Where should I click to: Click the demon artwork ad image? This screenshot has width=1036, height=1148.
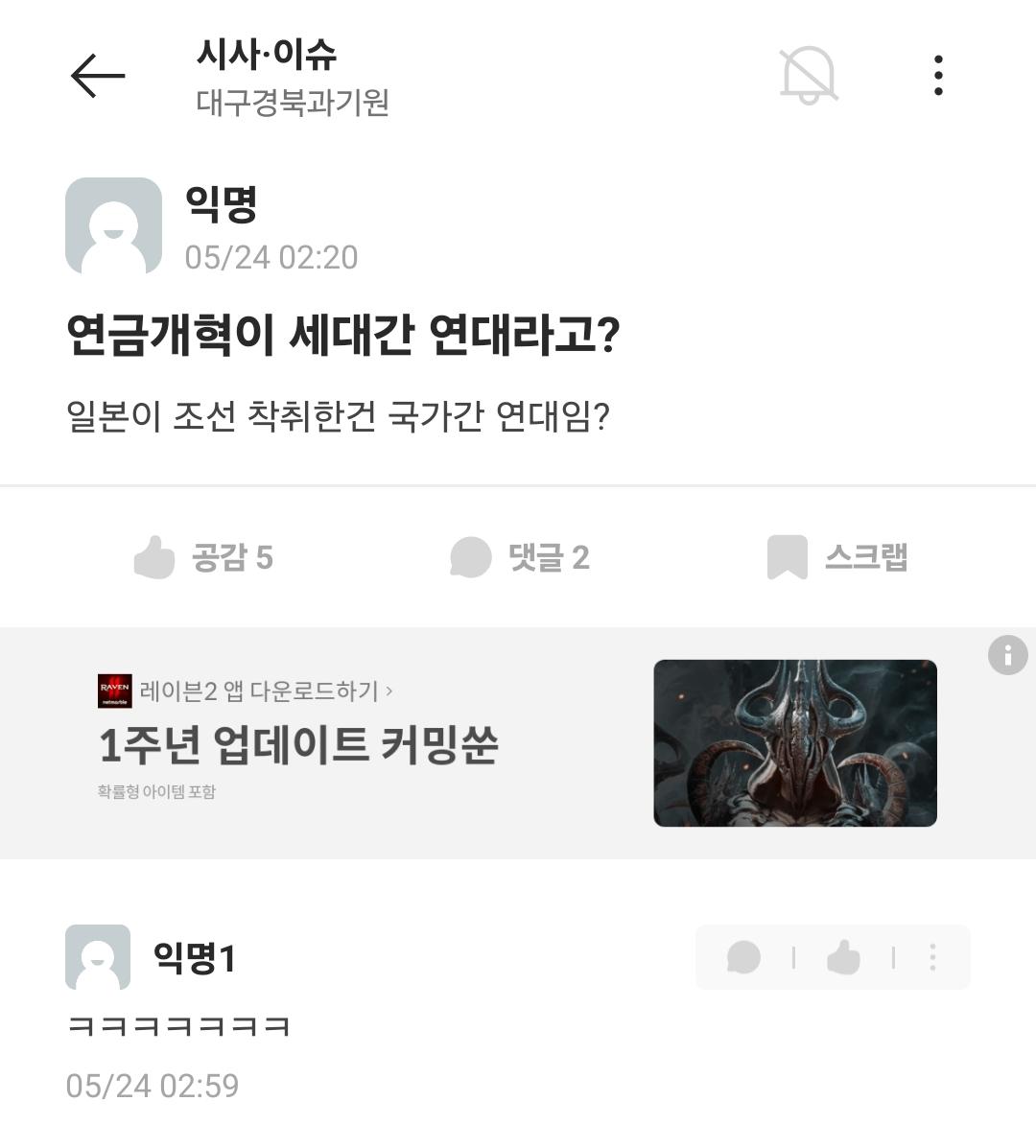(x=794, y=741)
